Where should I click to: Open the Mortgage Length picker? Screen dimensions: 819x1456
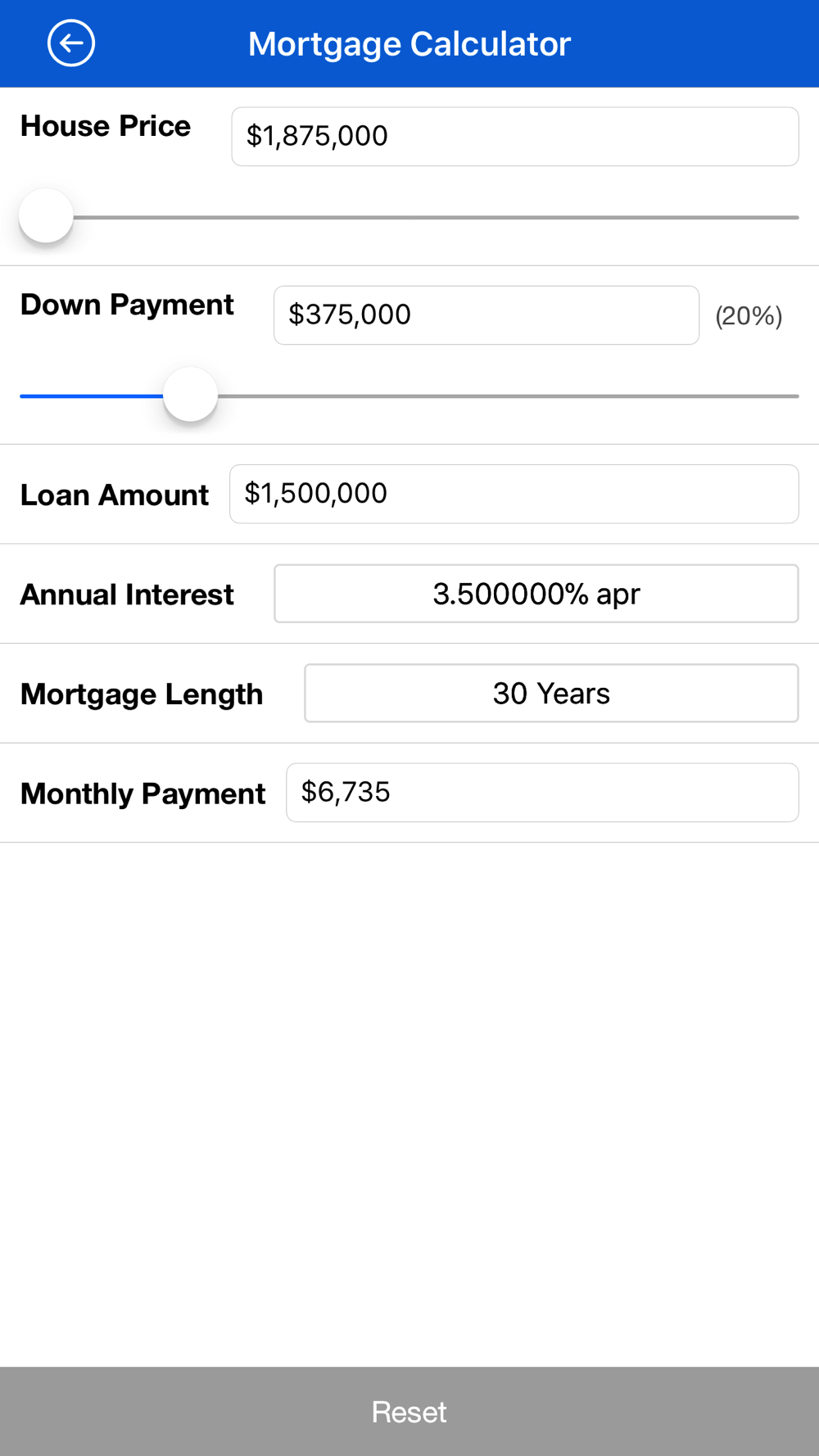[551, 694]
